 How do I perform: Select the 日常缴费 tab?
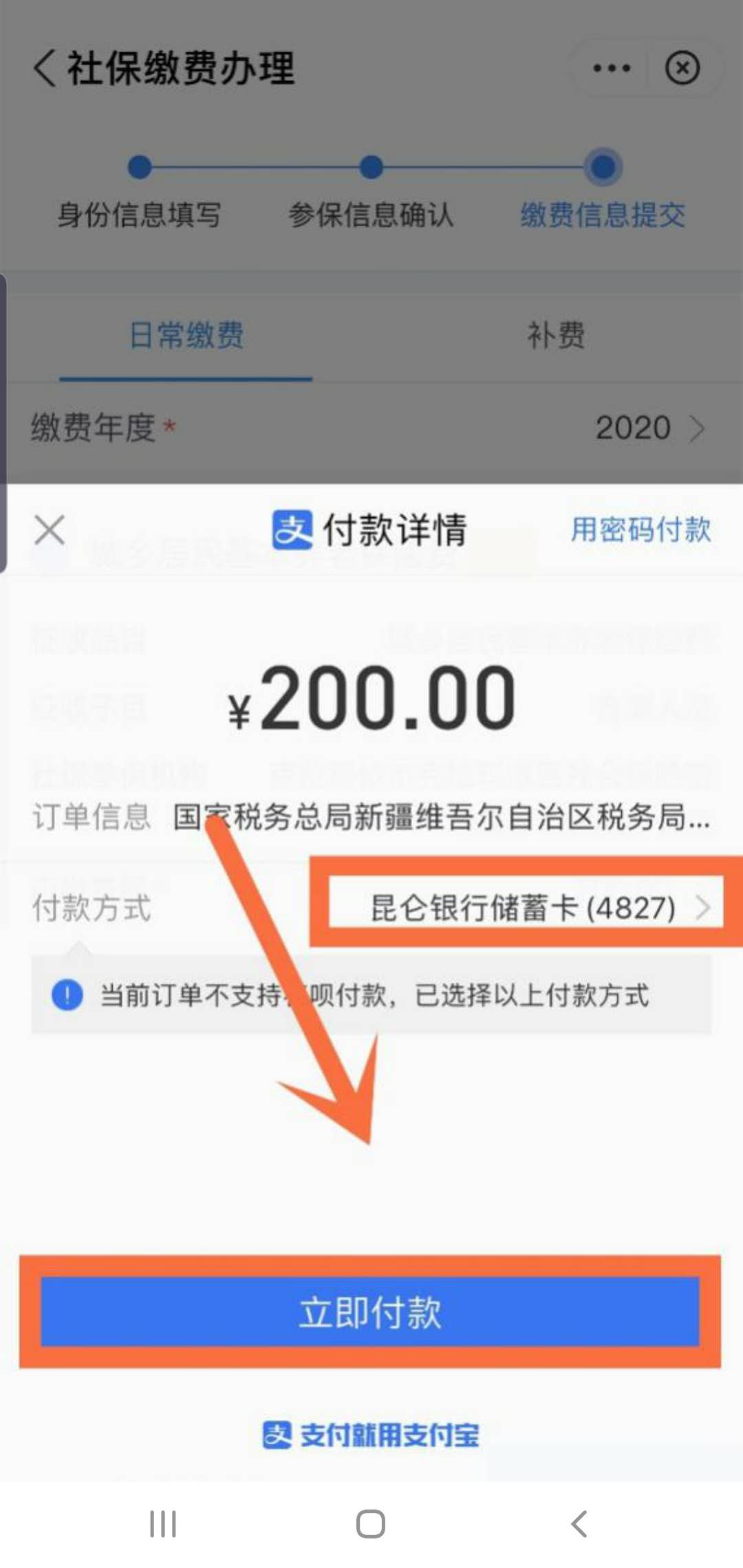point(186,336)
